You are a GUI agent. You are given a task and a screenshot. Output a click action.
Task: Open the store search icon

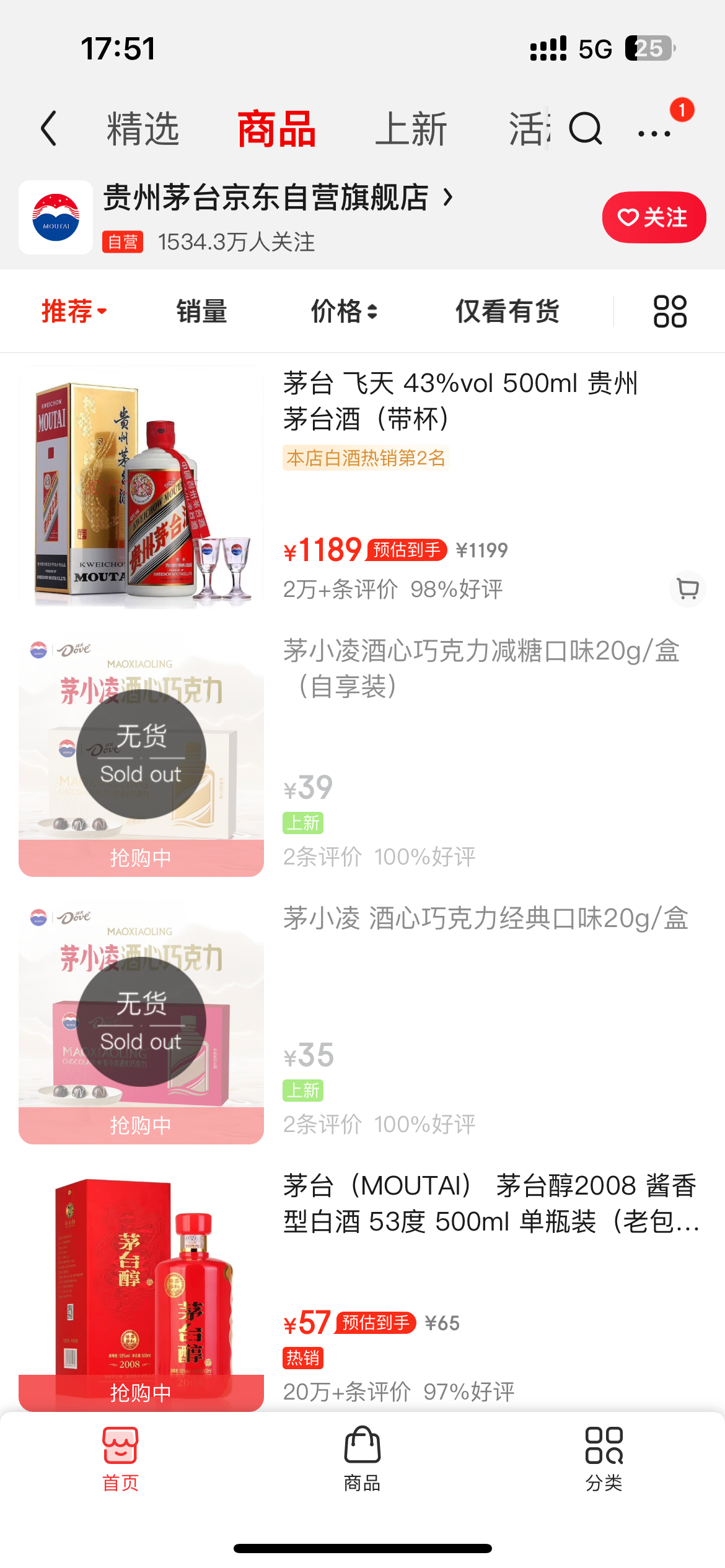pos(586,129)
